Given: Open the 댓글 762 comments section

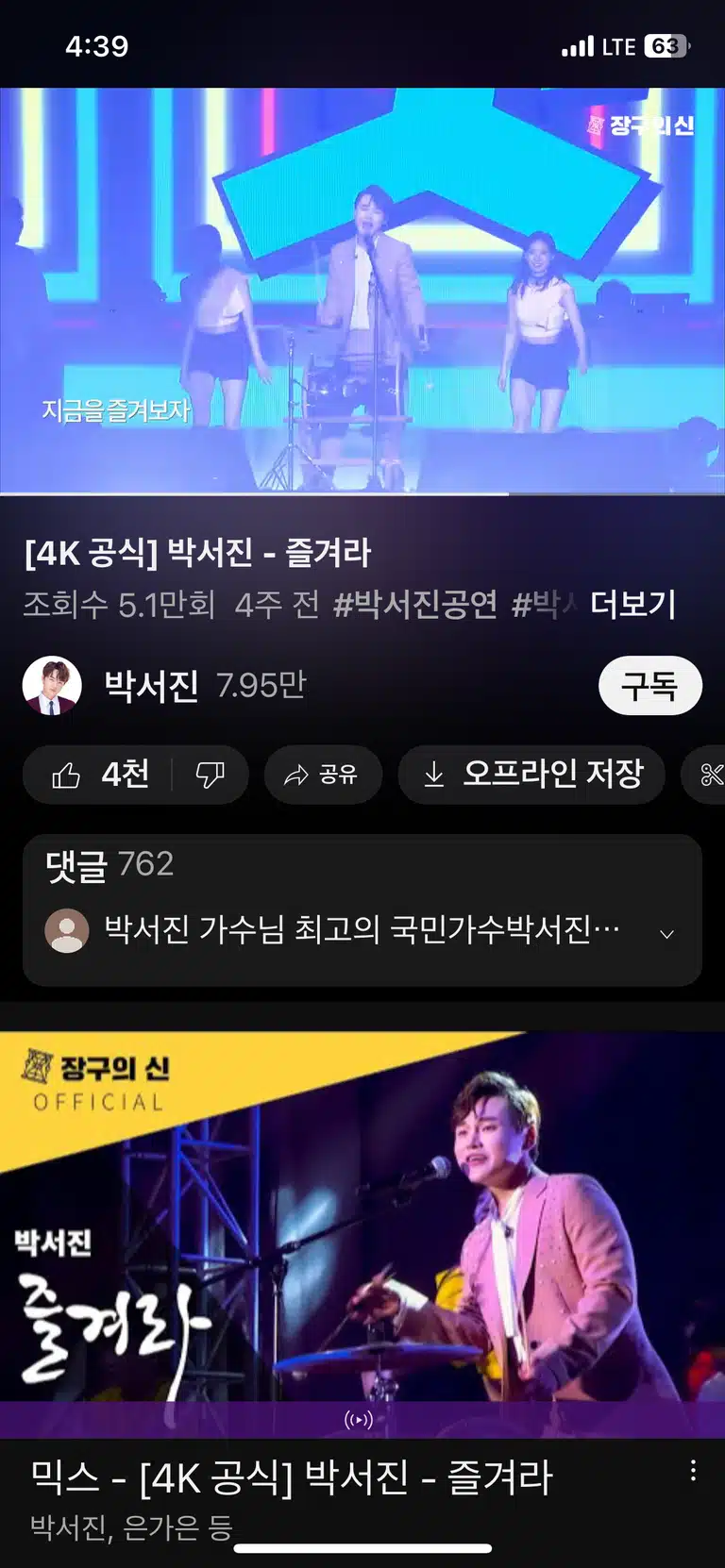Looking at the screenshot, I should [362, 909].
